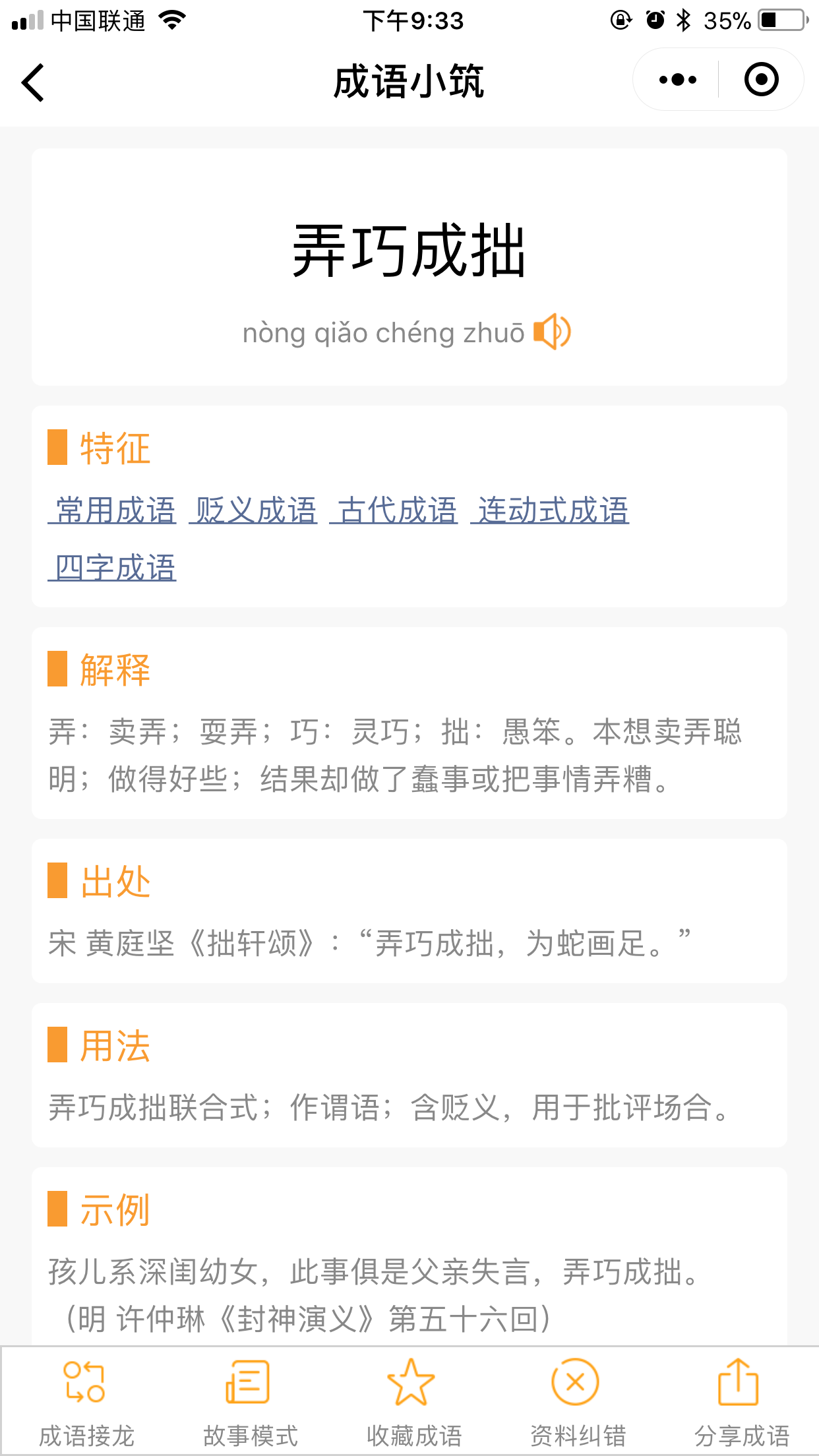Open the 四字成语 link
Screen dimensions: 819x1456
[112, 567]
